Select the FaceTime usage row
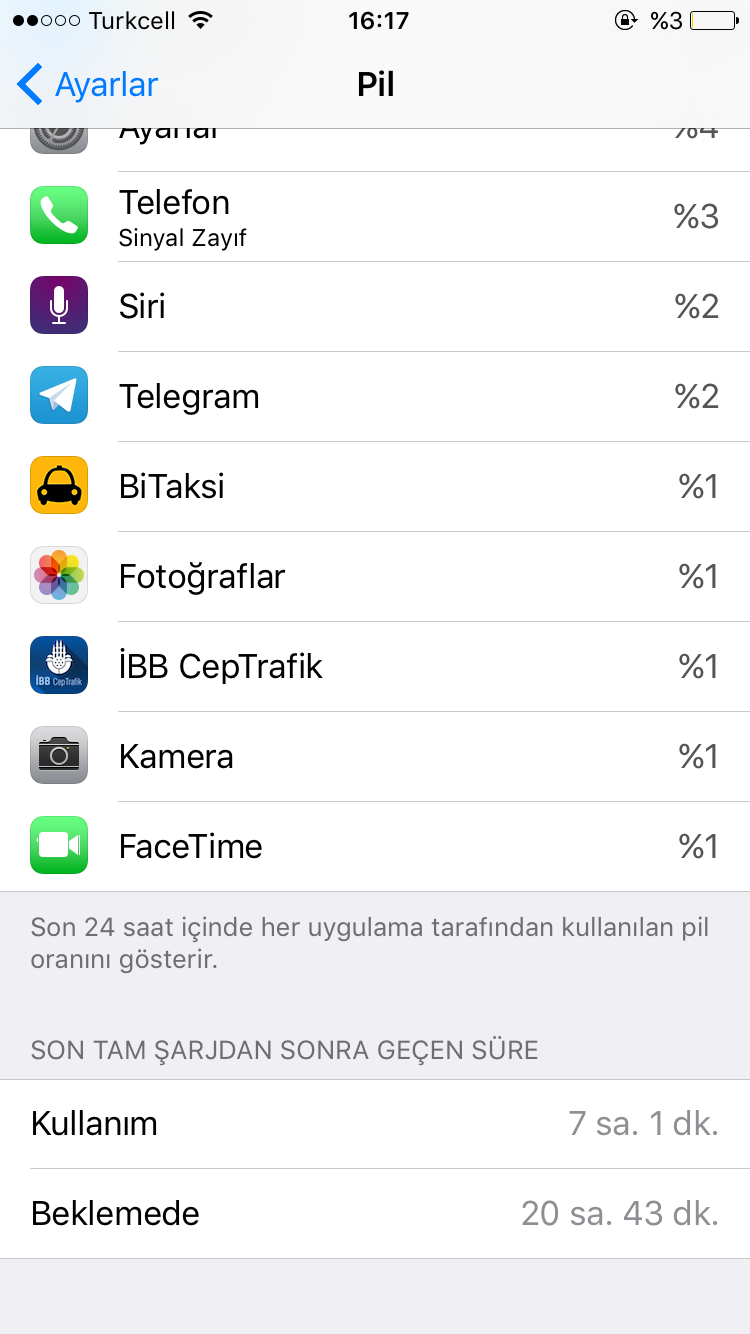The image size is (750, 1334). coord(375,846)
